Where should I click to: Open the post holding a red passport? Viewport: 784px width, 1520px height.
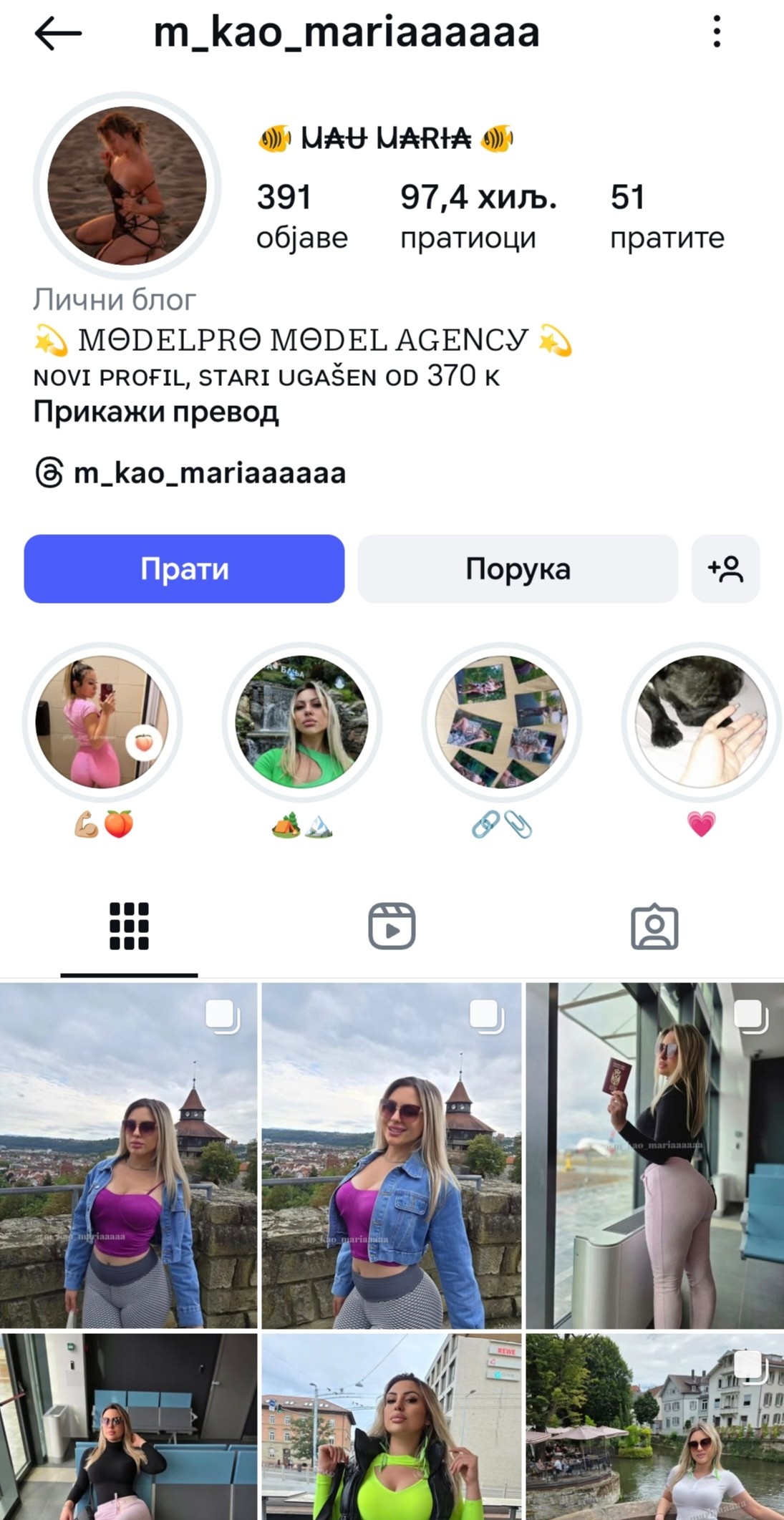[654, 1156]
